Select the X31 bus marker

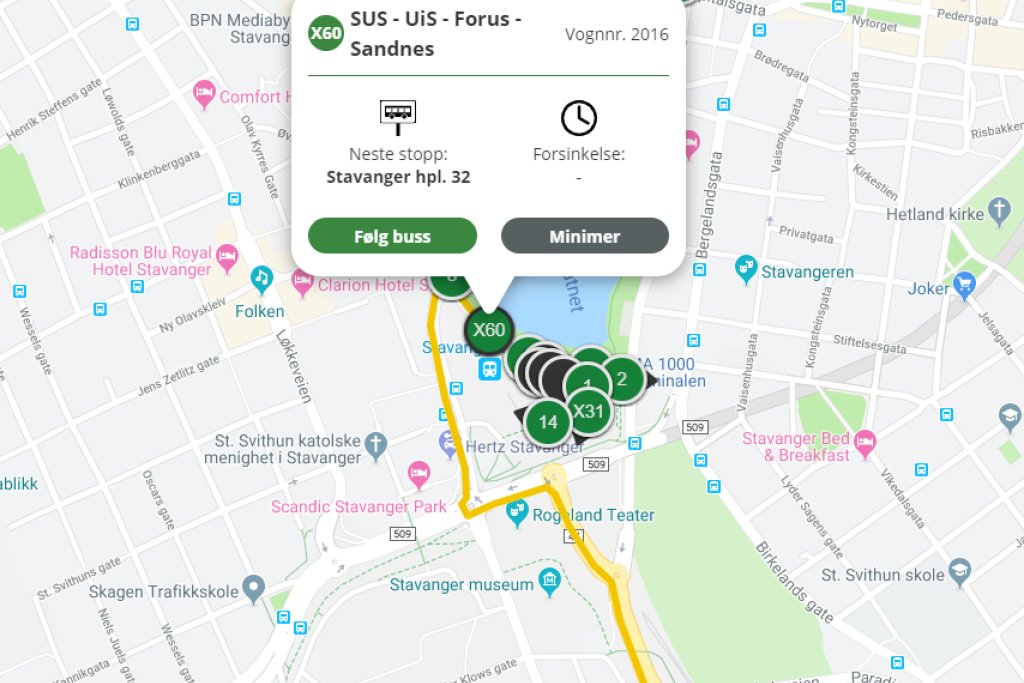[x=589, y=410]
